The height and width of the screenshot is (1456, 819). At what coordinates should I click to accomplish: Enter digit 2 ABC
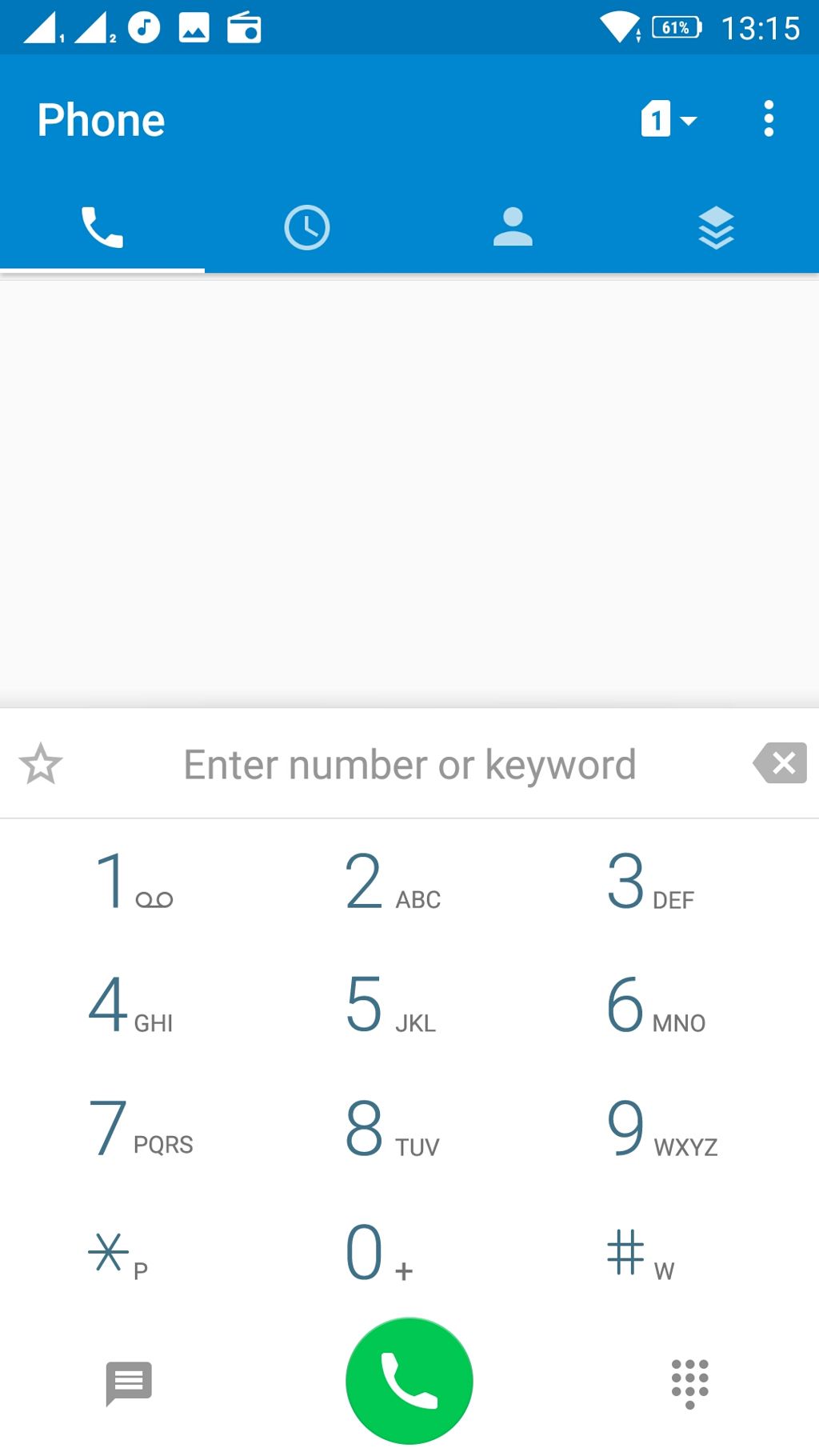[x=392, y=881]
